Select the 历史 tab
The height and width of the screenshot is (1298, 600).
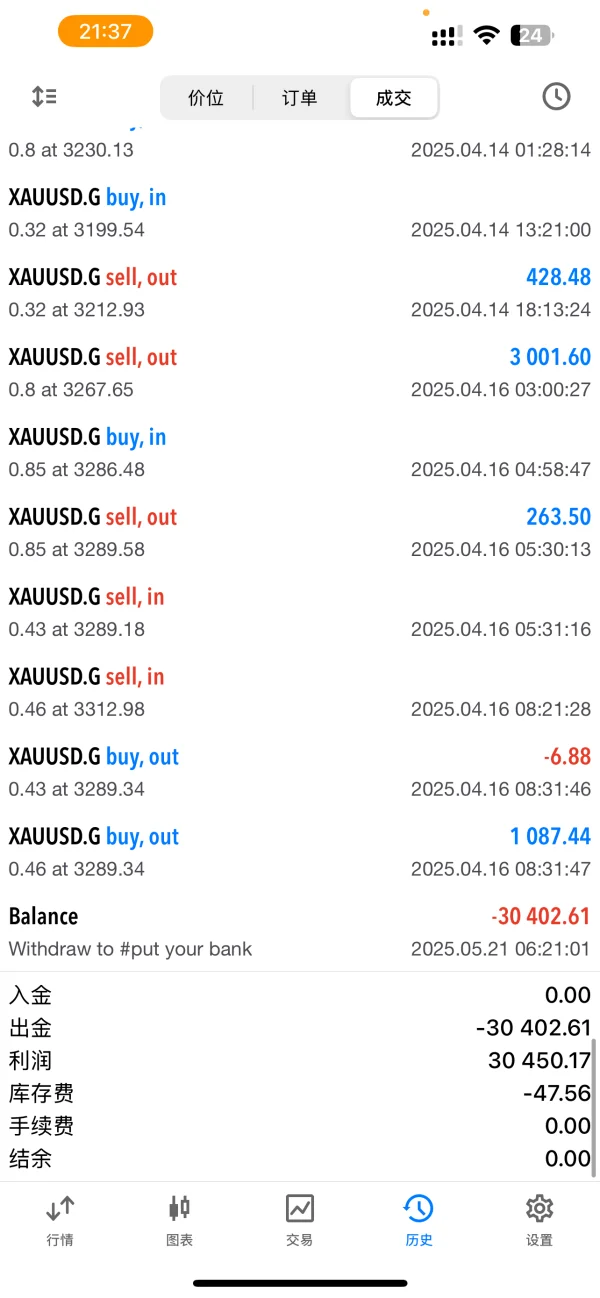click(x=419, y=1219)
